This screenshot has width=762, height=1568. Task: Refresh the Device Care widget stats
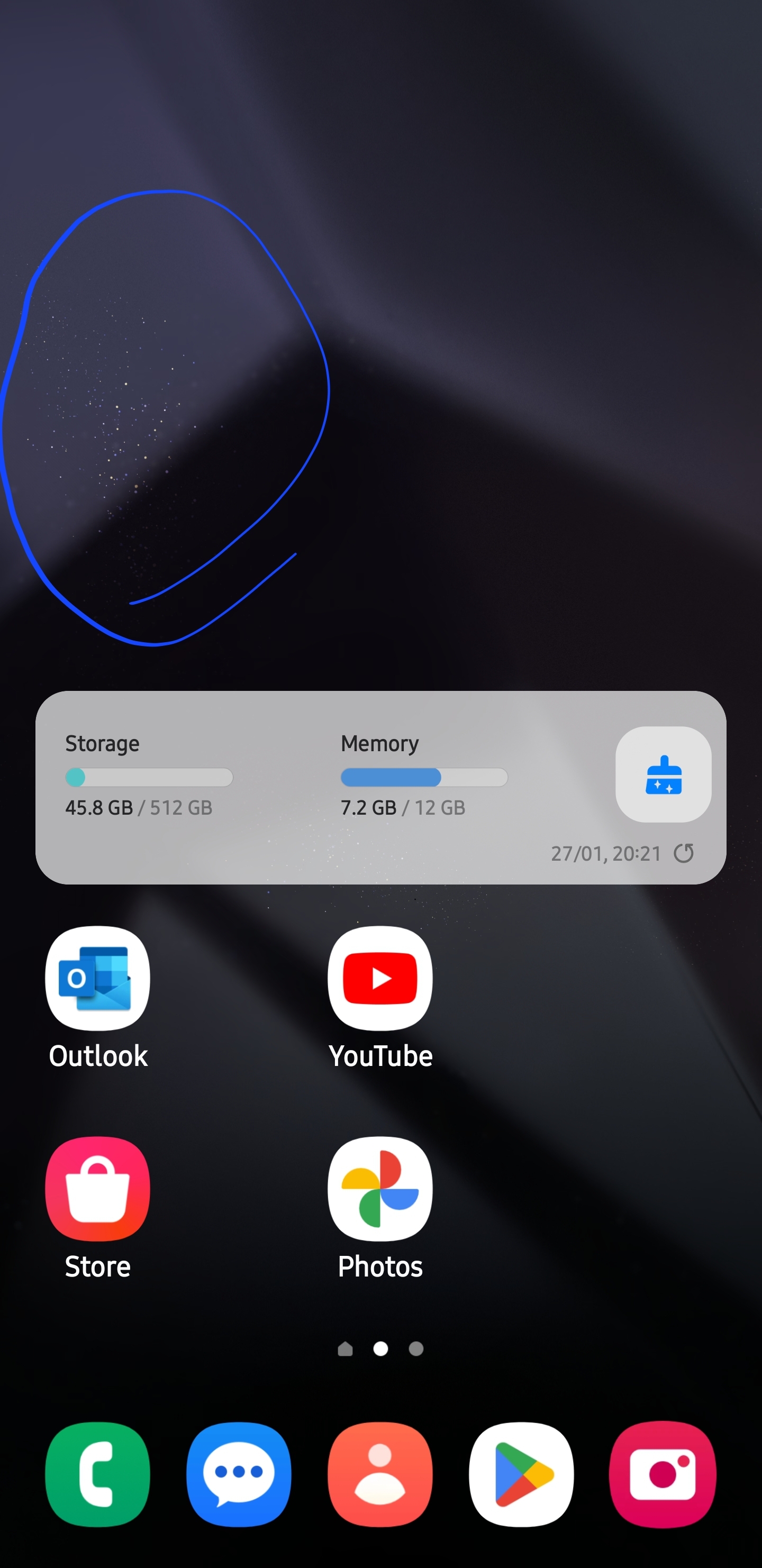click(685, 853)
